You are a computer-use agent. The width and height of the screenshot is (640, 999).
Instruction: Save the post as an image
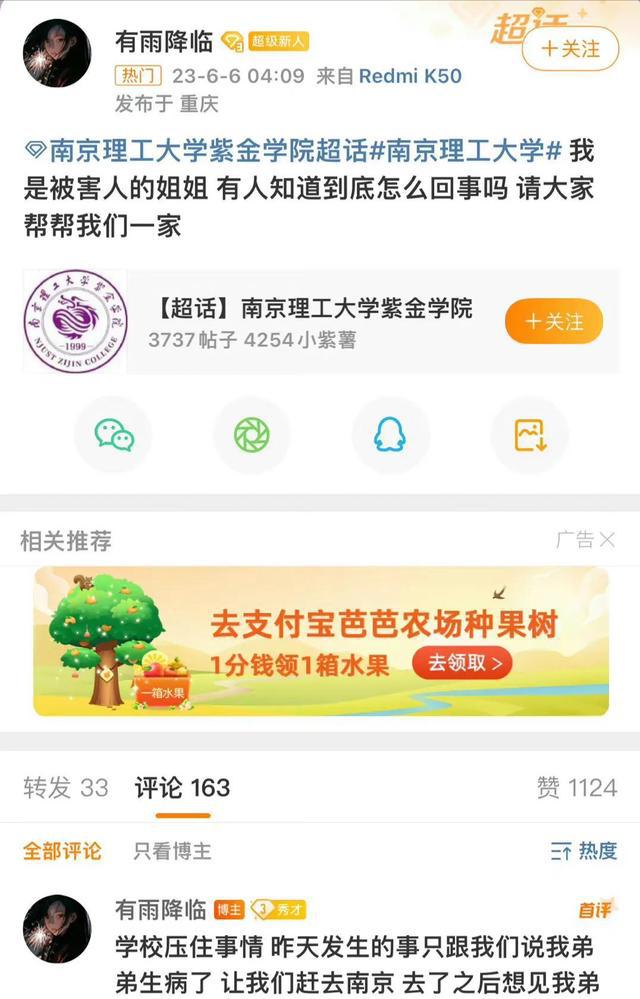pos(529,435)
